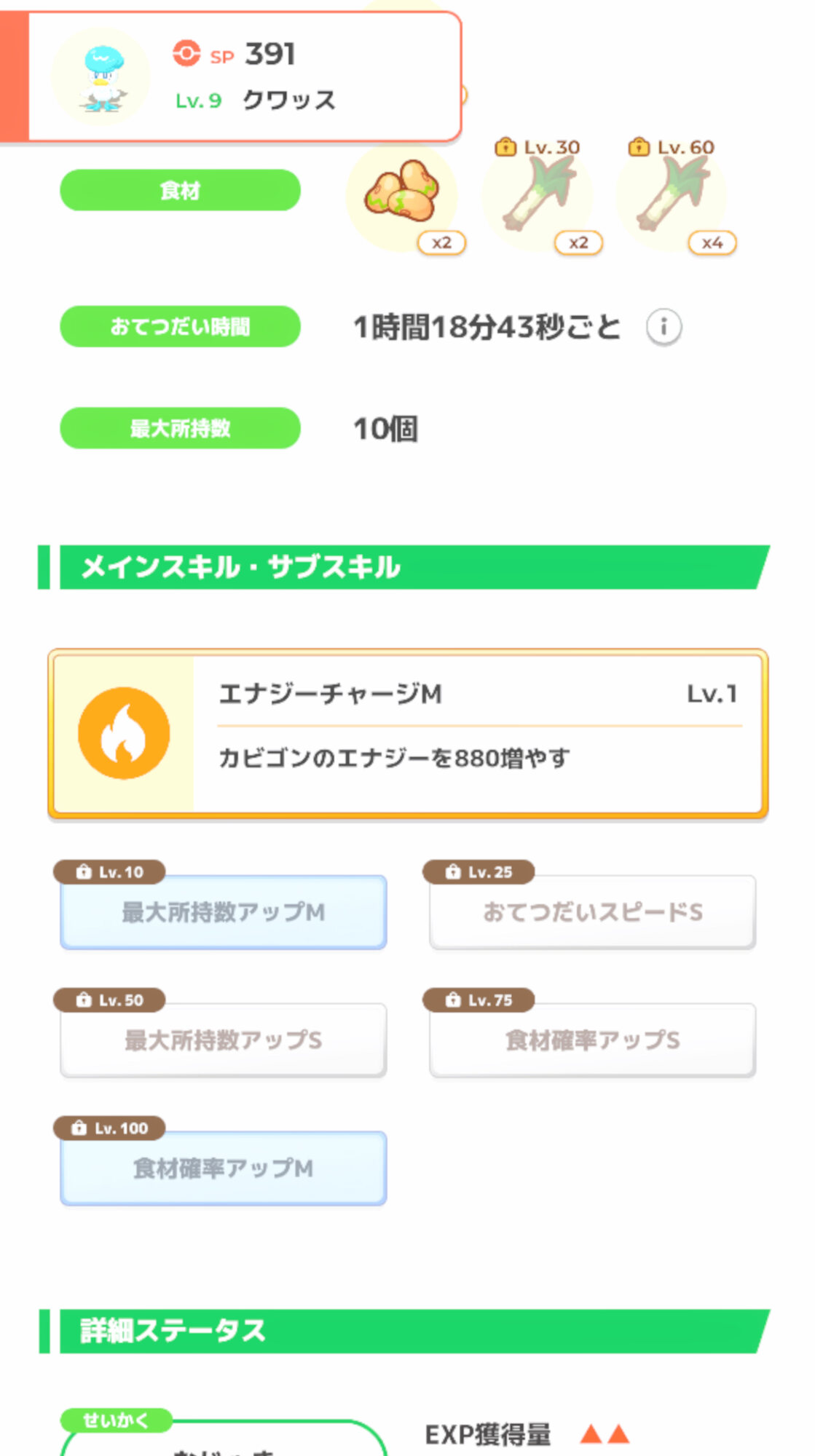Tap the 最大所持数アップM sub skill
This screenshot has width=815, height=1456.
point(223,911)
